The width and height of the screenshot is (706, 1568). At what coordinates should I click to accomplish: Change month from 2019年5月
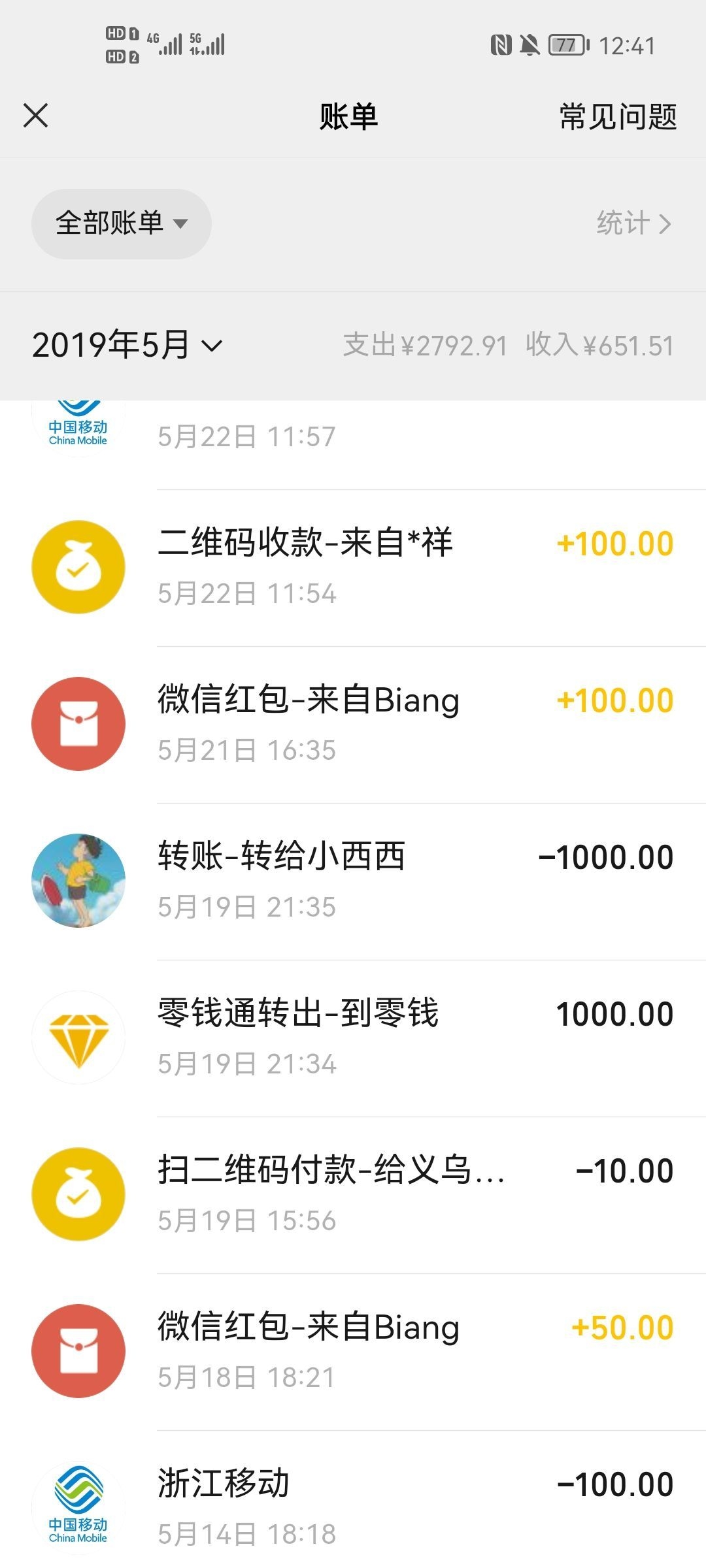click(x=127, y=345)
